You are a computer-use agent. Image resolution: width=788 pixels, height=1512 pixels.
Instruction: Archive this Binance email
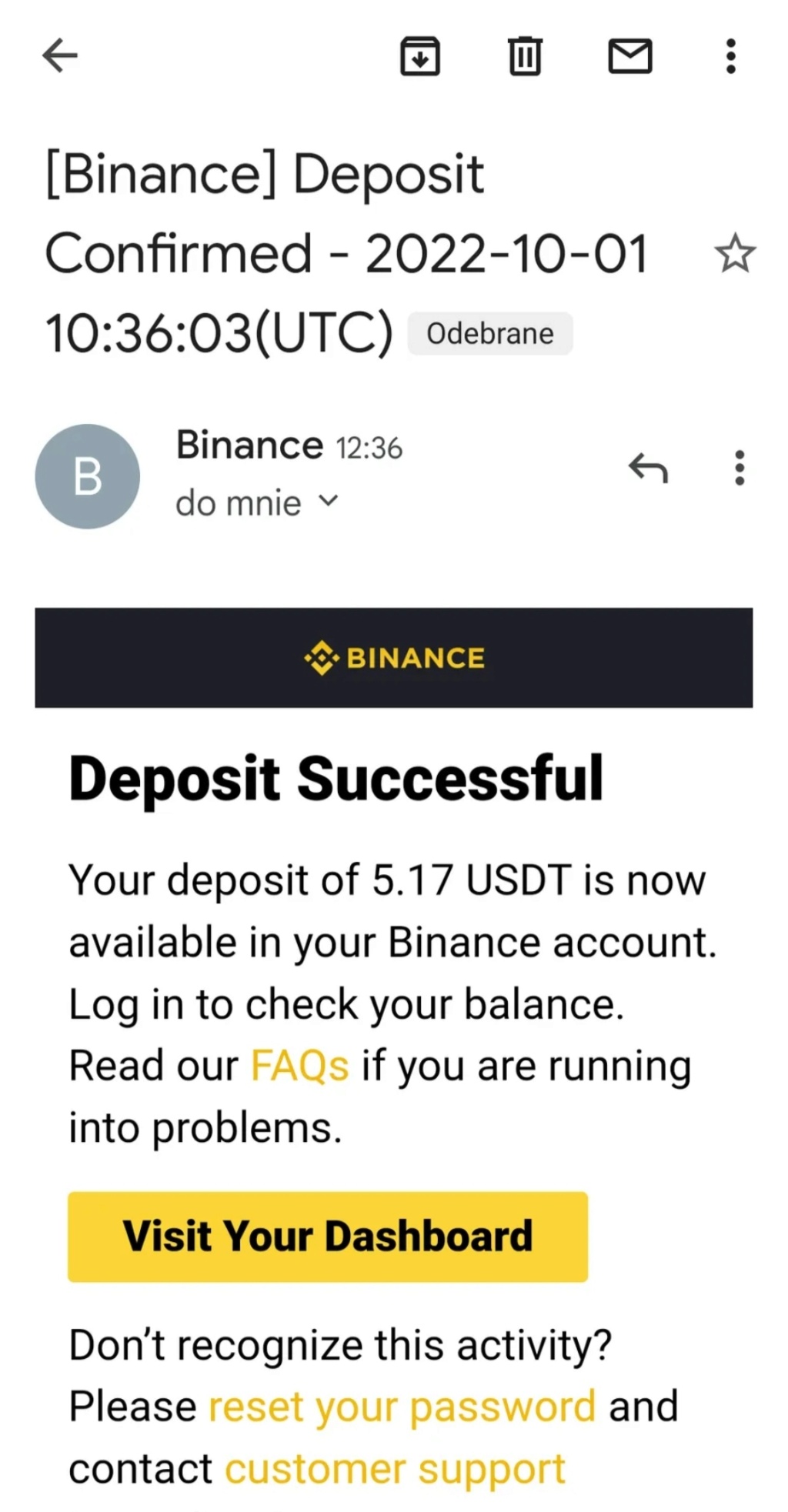pyautogui.click(x=420, y=56)
